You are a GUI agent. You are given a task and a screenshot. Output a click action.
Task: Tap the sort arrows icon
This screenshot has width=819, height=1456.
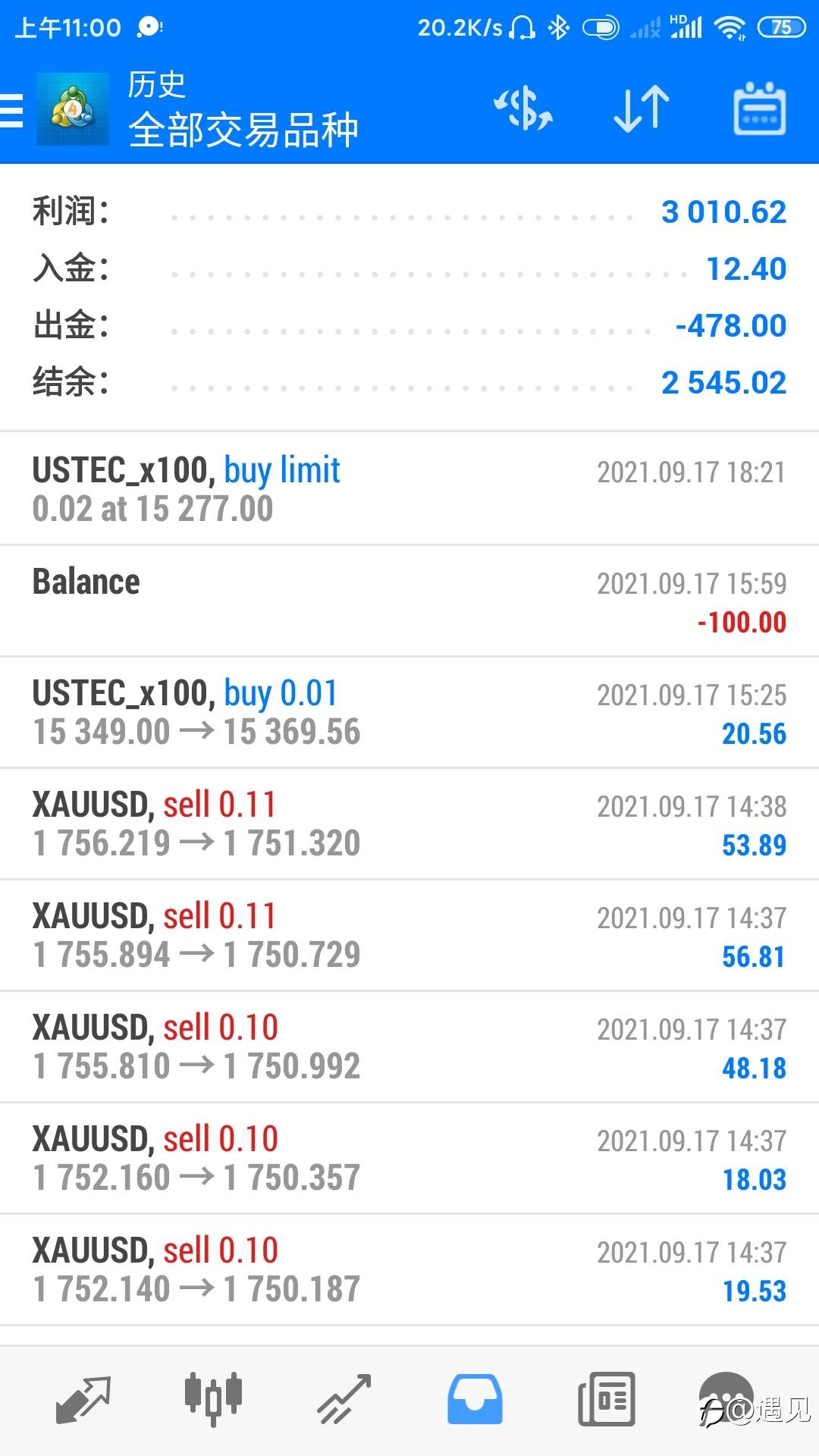click(642, 109)
